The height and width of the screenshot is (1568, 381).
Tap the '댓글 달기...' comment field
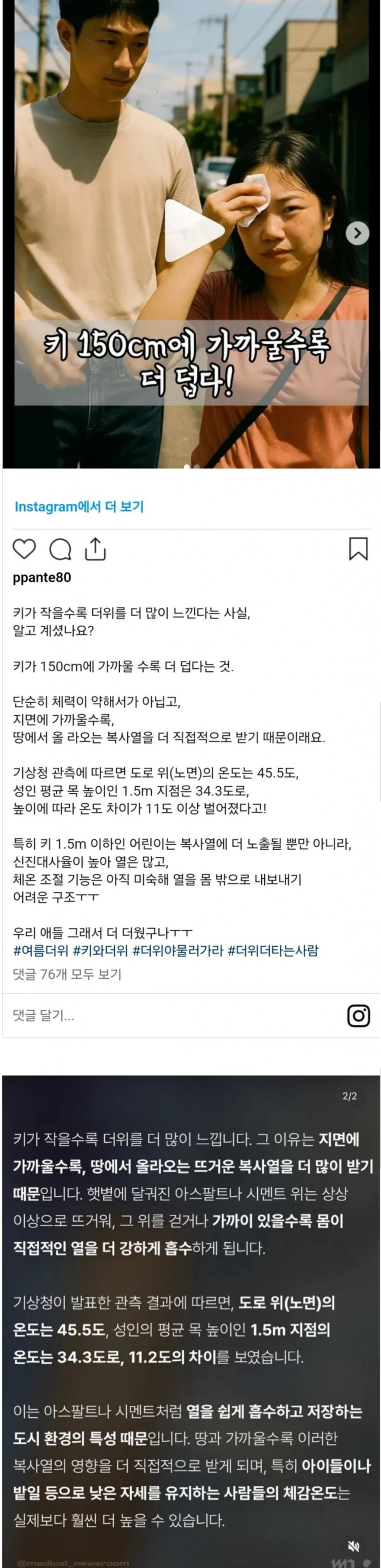click(44, 1015)
